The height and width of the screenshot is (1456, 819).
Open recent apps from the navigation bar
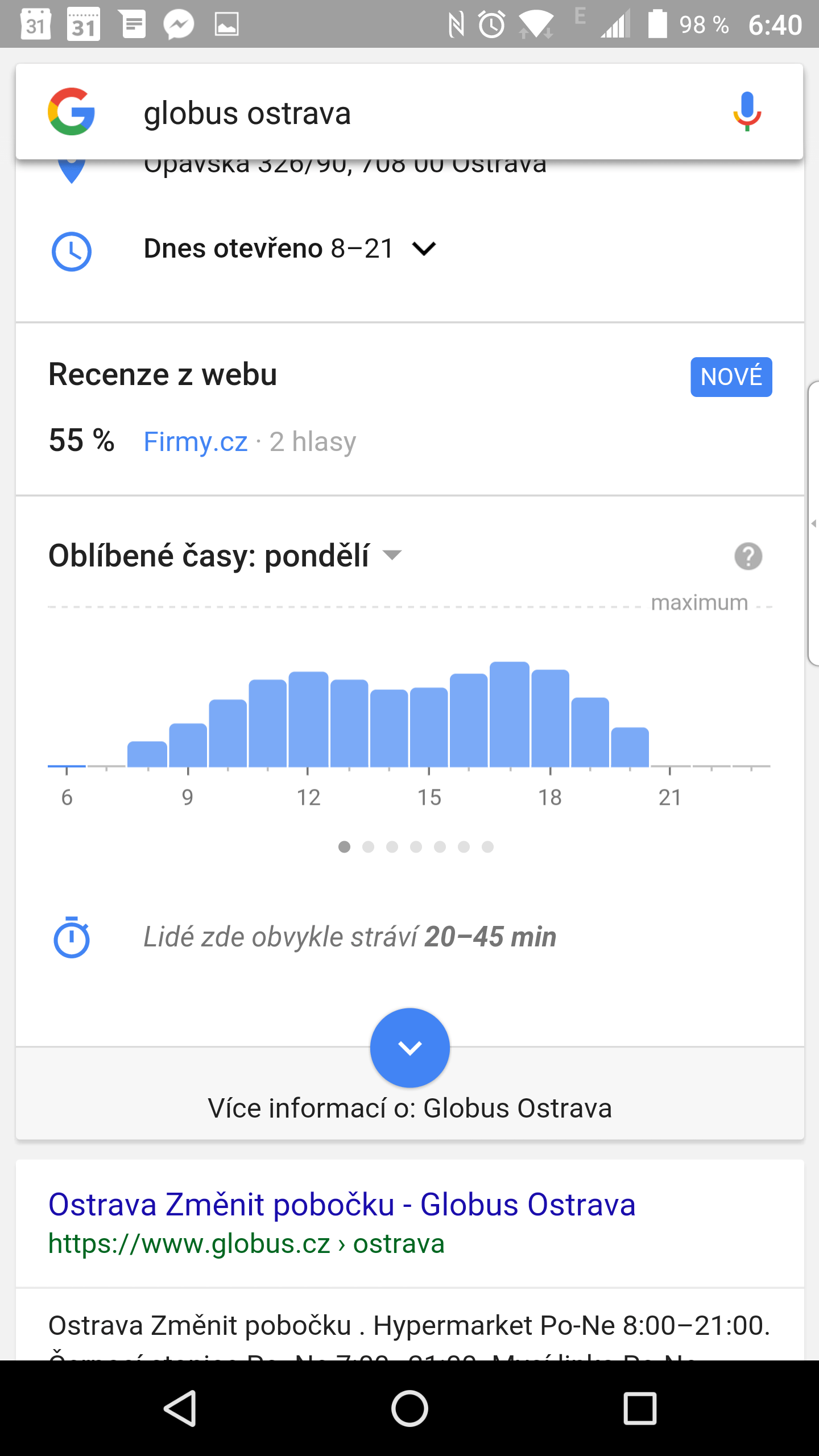(x=640, y=1408)
